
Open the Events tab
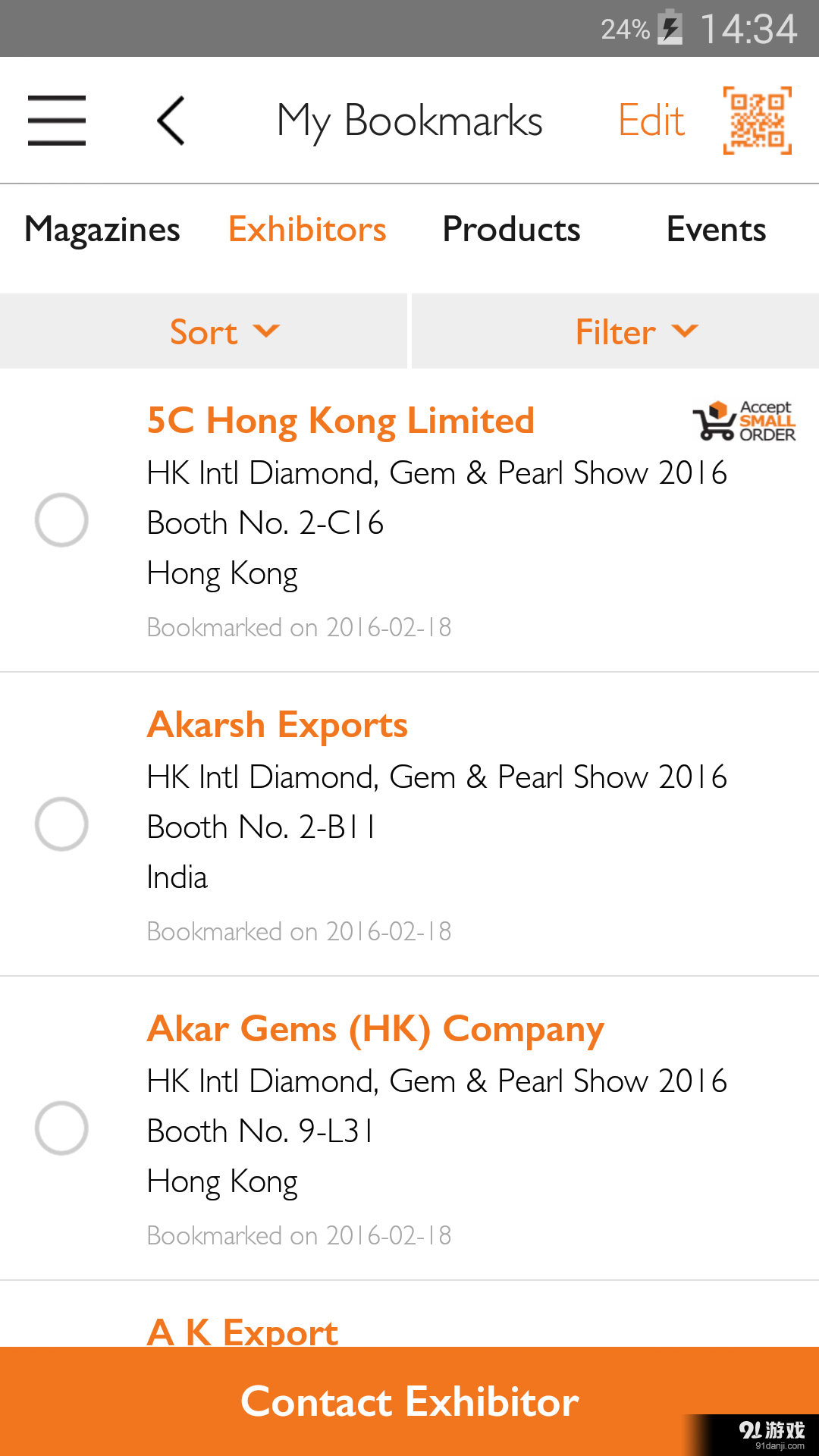[717, 229]
